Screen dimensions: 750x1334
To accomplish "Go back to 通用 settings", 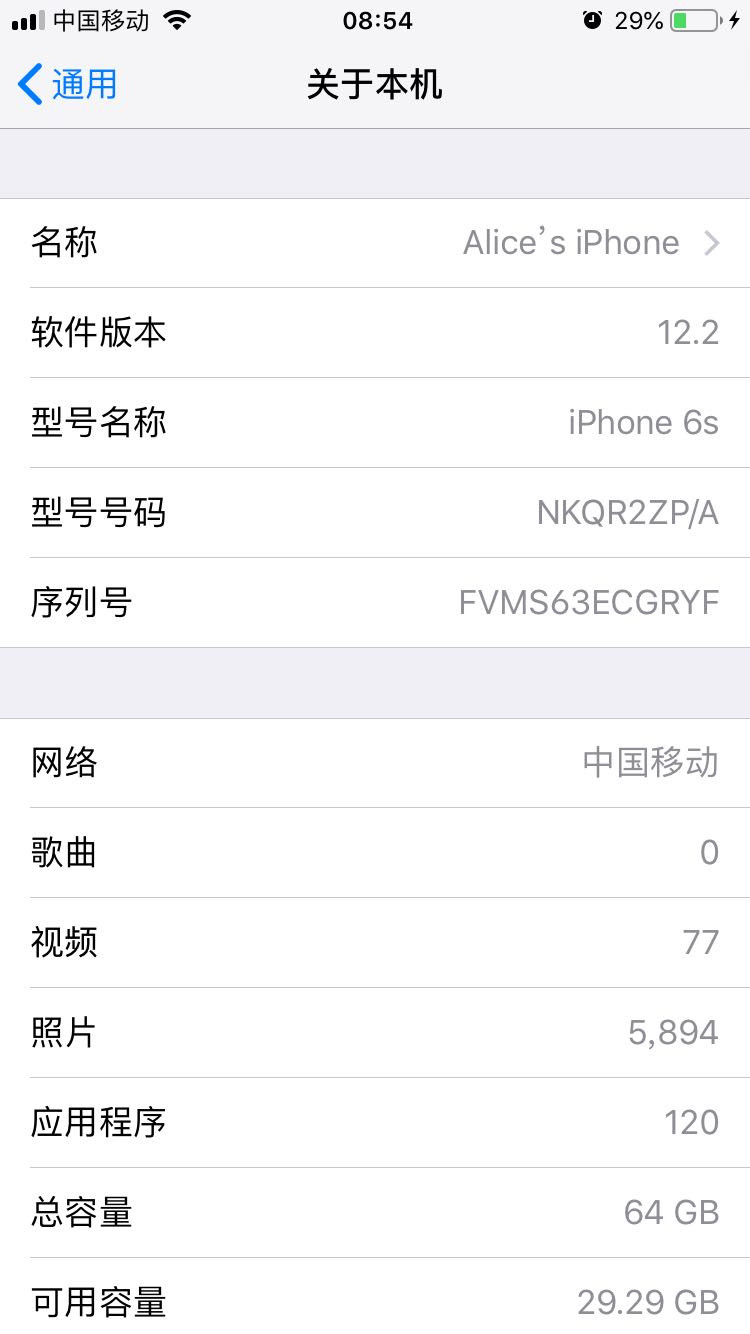I will [x=68, y=85].
